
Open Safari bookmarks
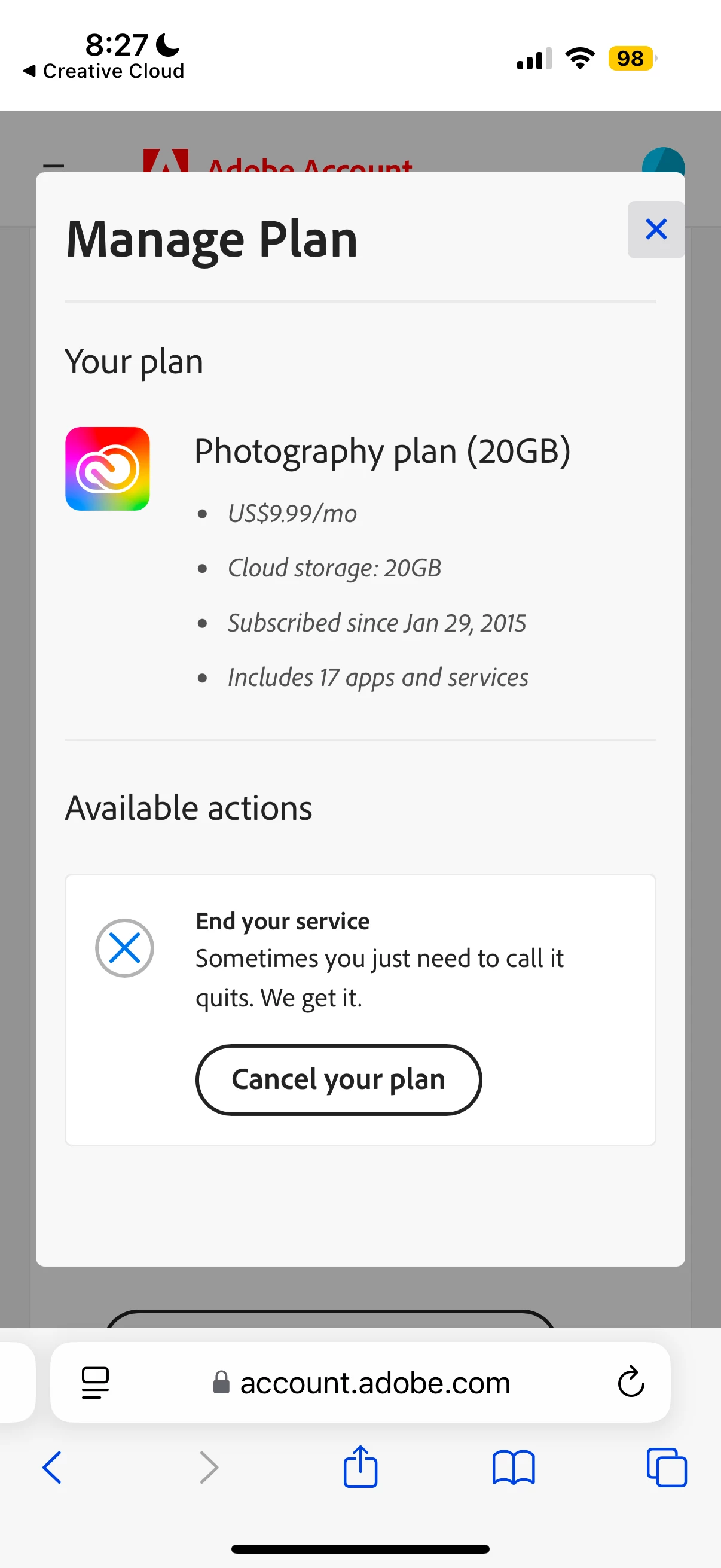pyautogui.click(x=514, y=1467)
